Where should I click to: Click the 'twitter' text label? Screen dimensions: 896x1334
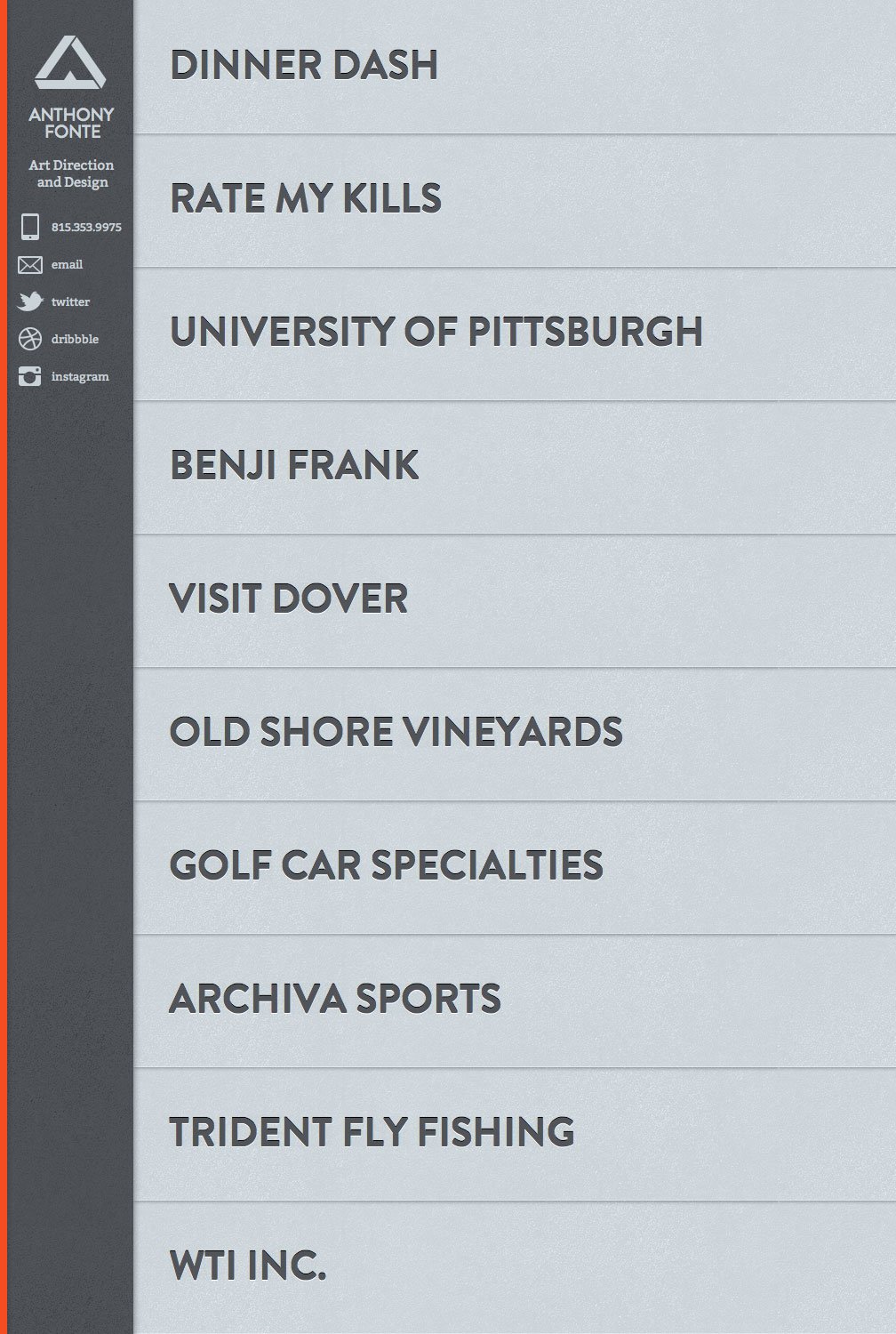71,301
